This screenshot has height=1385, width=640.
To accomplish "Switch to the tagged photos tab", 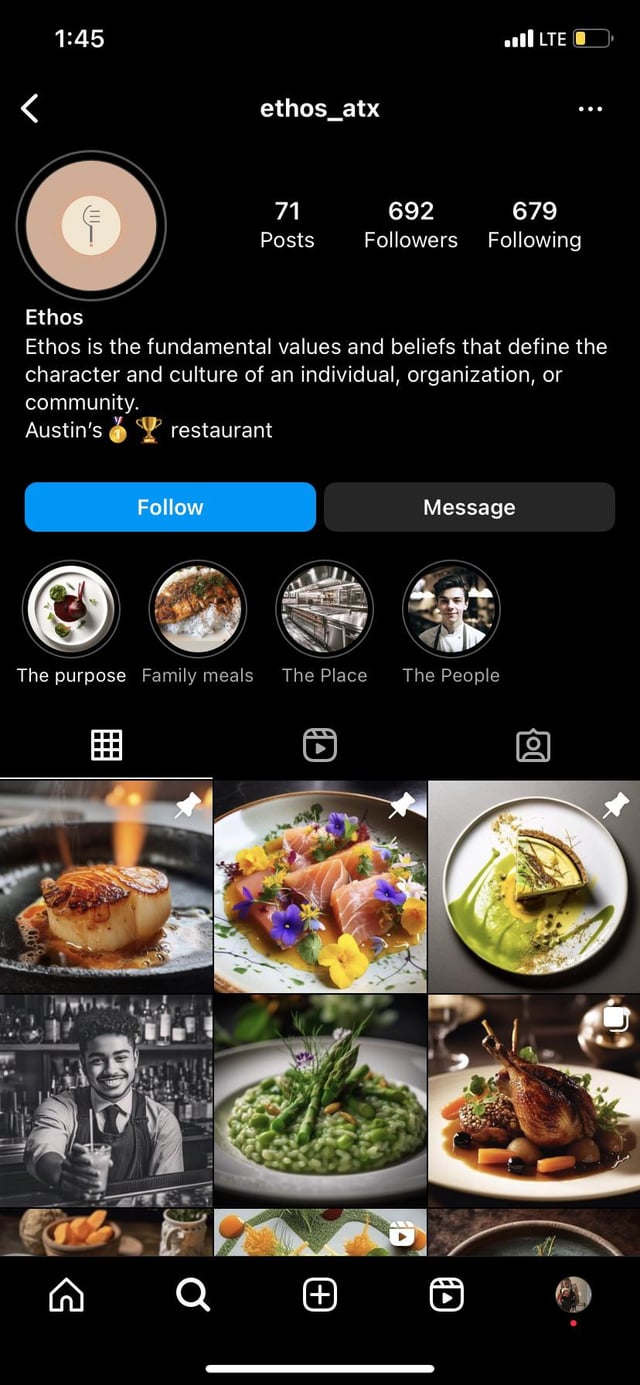I will coord(533,745).
